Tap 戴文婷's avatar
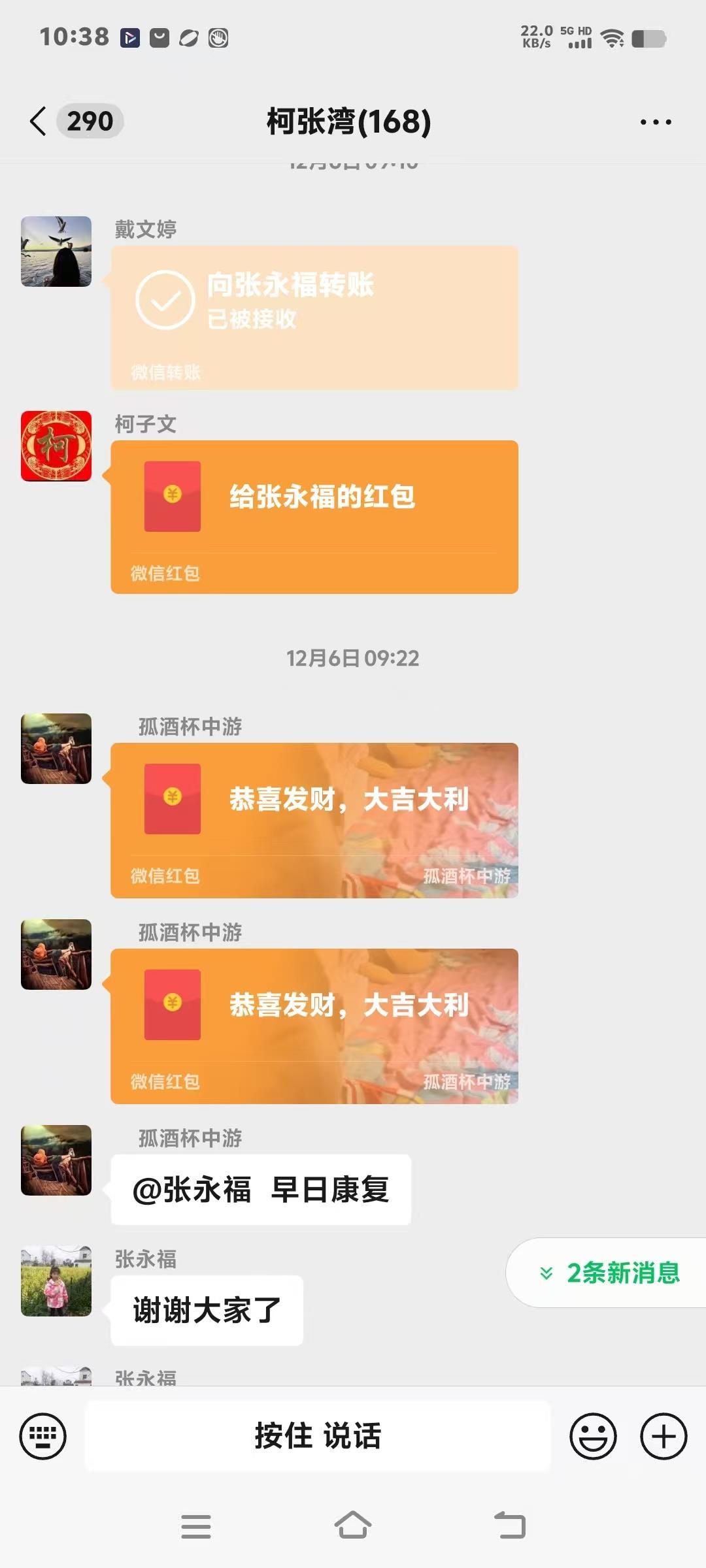This screenshot has width=706, height=1568. coord(56,252)
